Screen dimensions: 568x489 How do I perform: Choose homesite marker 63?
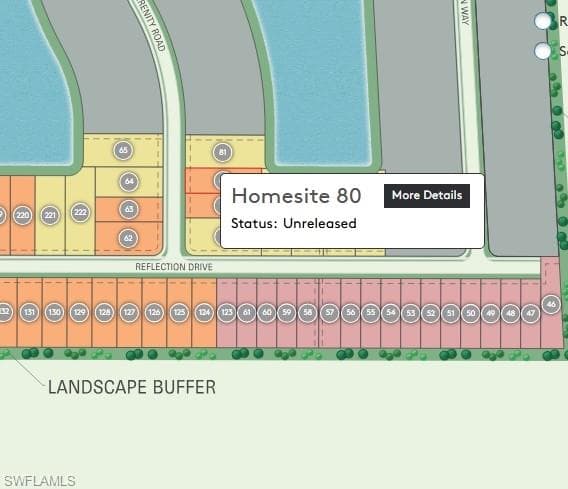[x=129, y=209]
